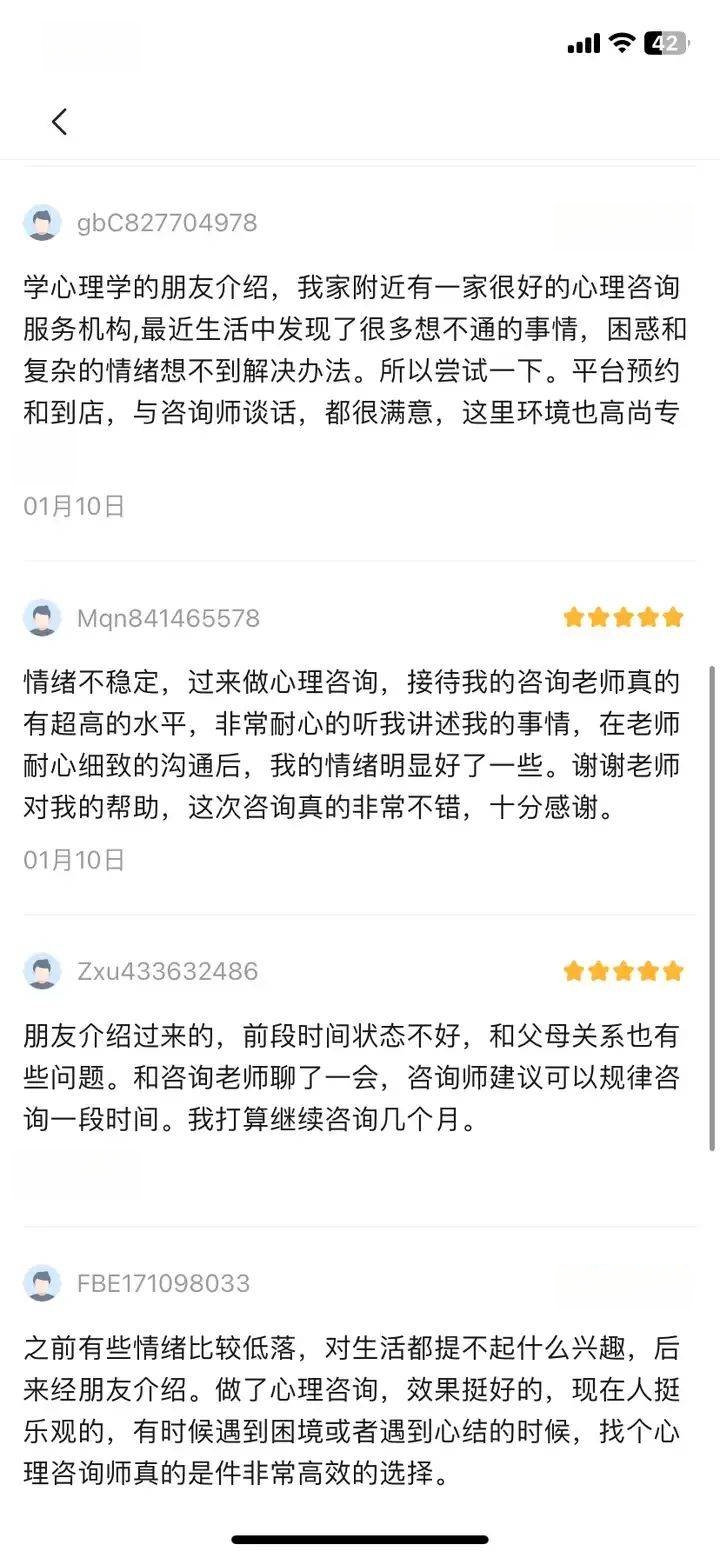Open reviewer Zxu433632486's avatar
The height and width of the screenshot is (1558, 720).
[x=42, y=971]
